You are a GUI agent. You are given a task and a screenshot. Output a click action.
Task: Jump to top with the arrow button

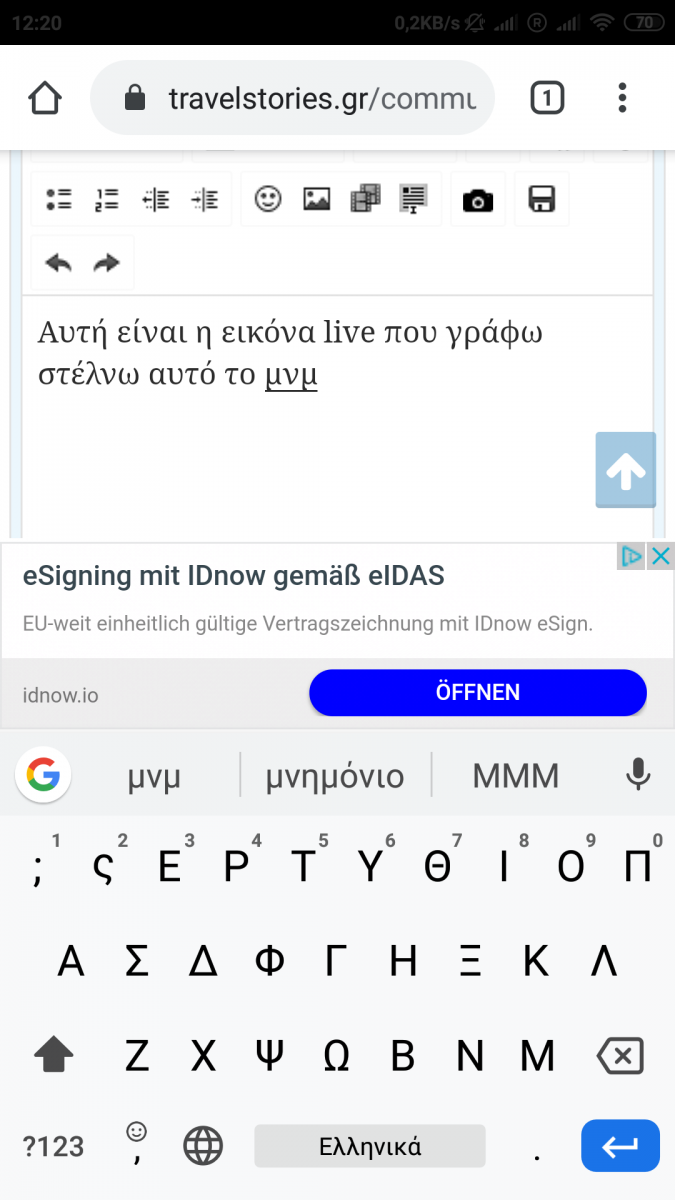click(626, 470)
